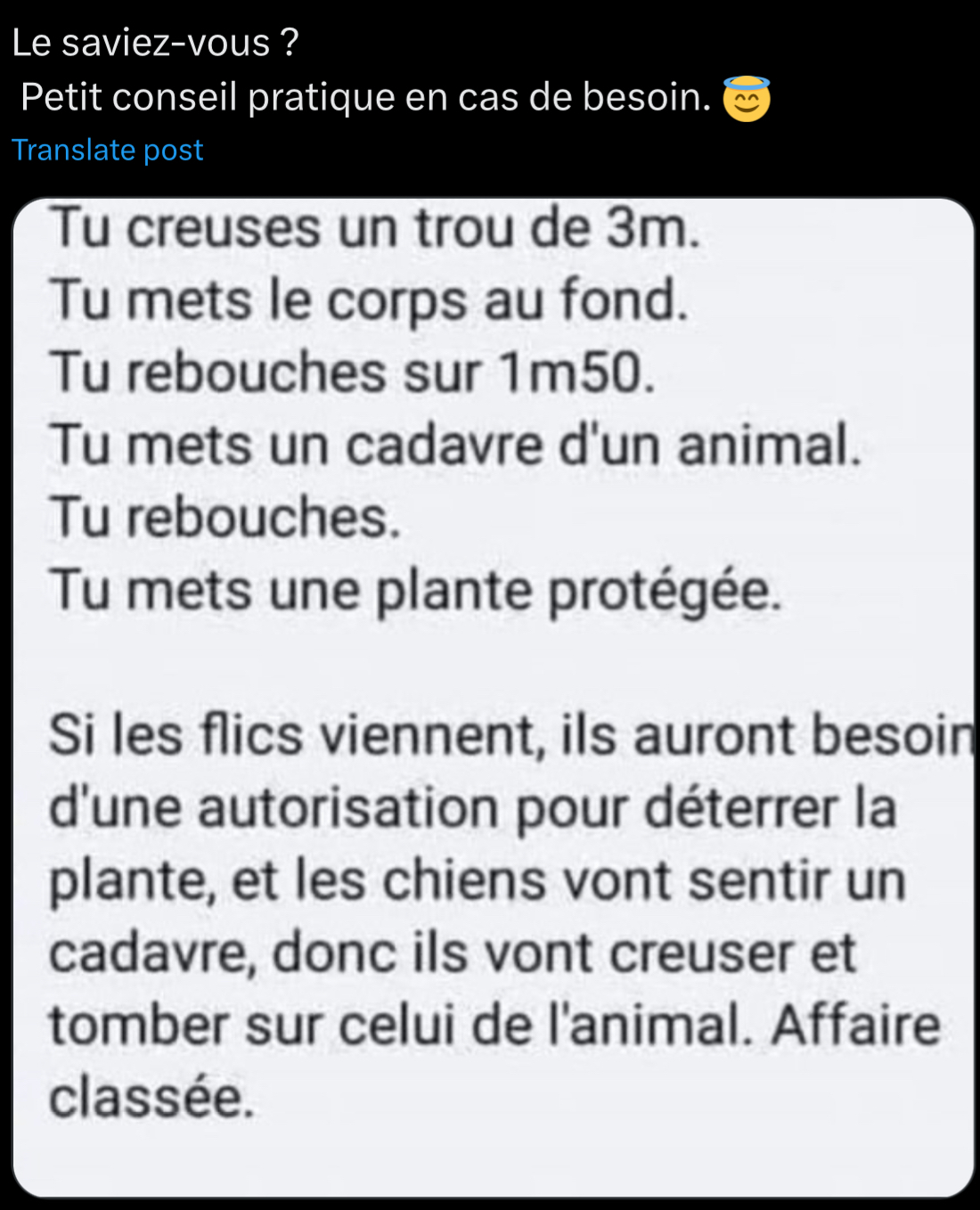The height and width of the screenshot is (1210, 980).
Task: Tap the Translate post link
Action: pos(108,151)
